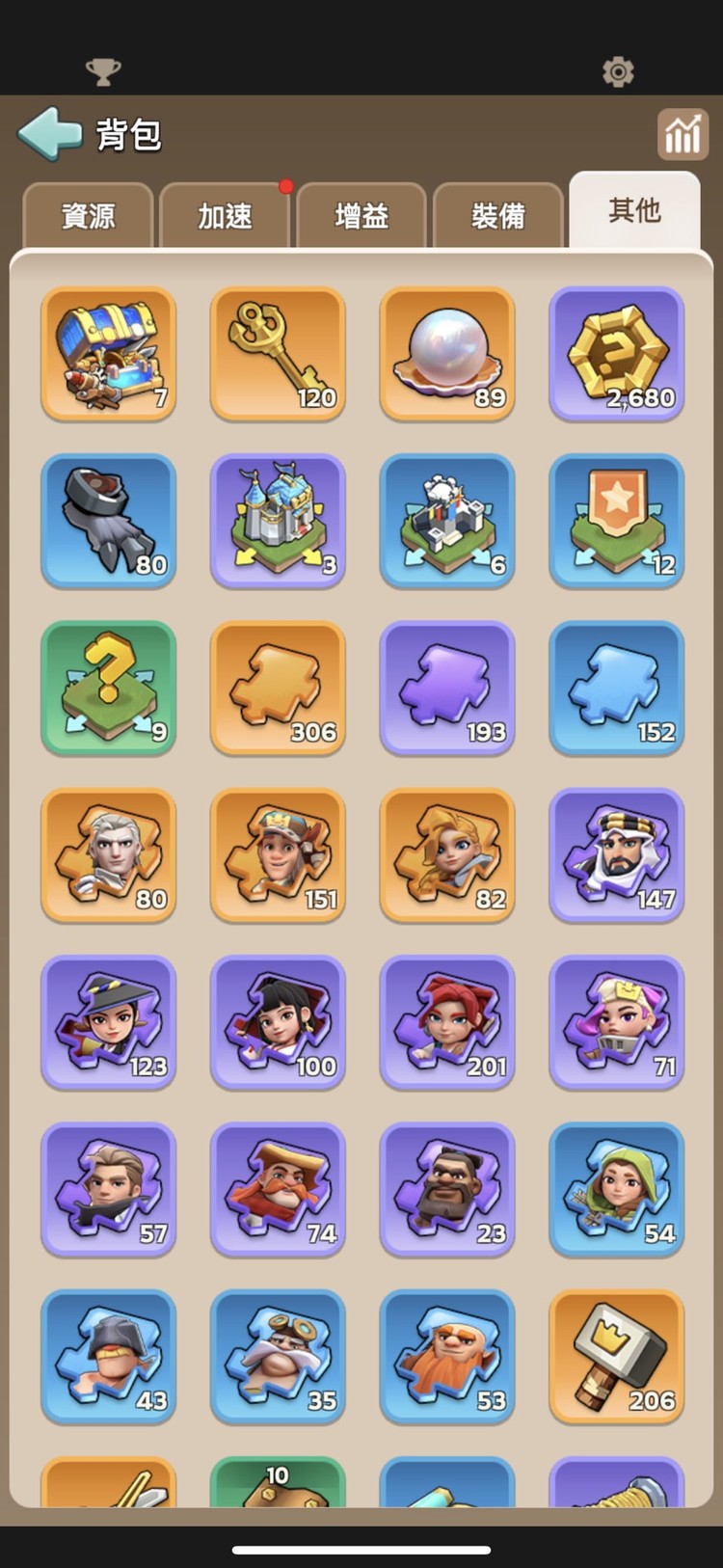Open the red-haired hero fragment with 201
Viewport: 723px width, 1568px height.
tap(447, 1022)
